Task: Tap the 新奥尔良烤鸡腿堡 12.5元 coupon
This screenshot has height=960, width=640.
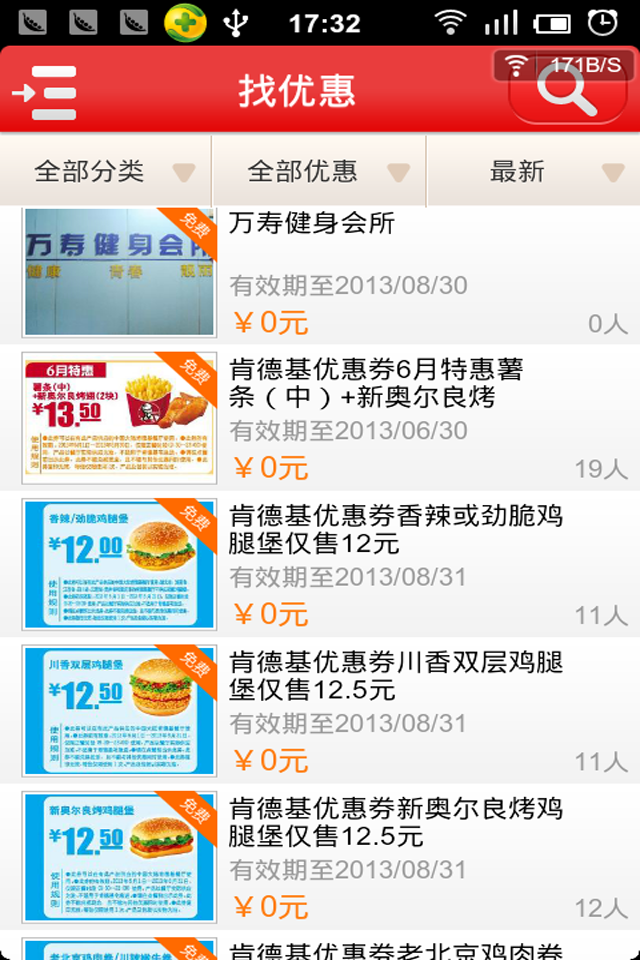Action: tap(320, 856)
